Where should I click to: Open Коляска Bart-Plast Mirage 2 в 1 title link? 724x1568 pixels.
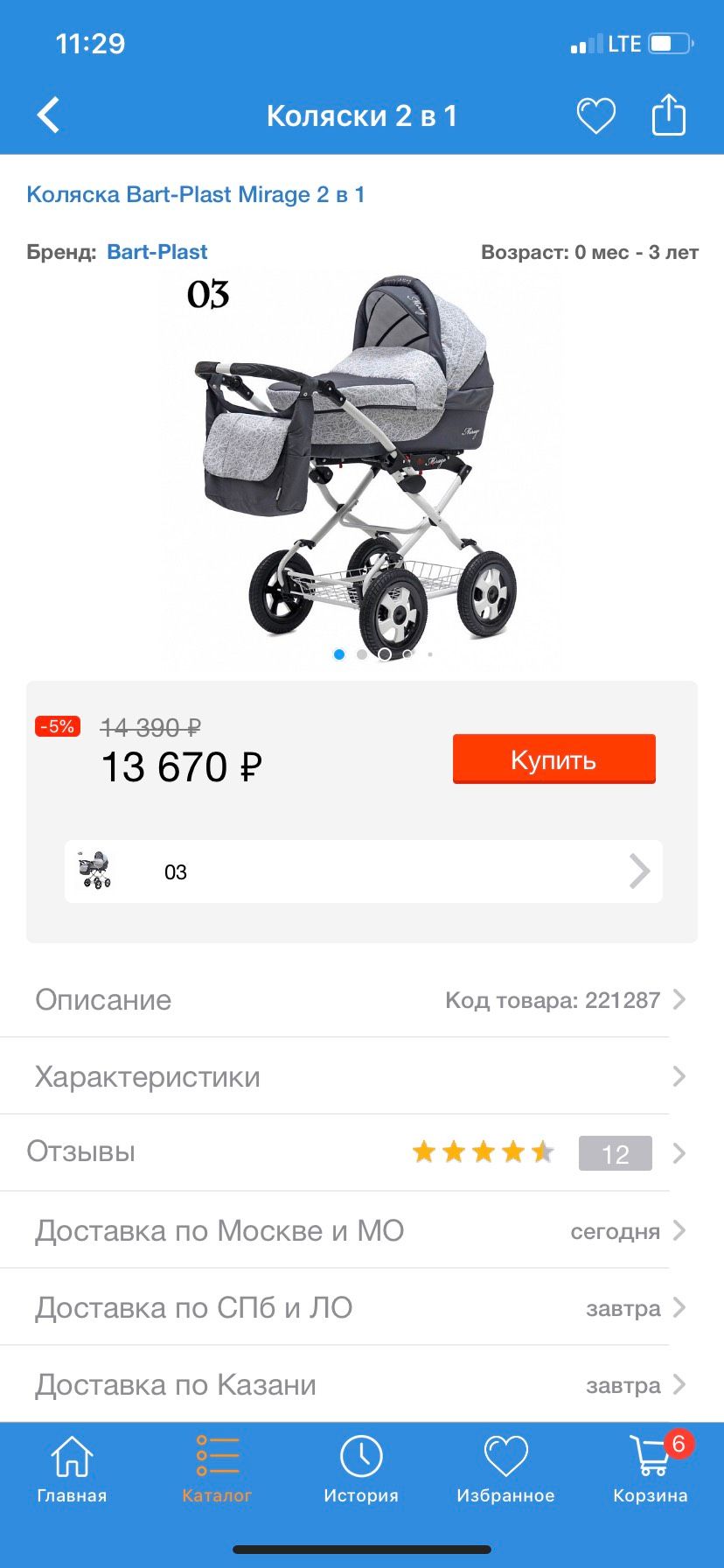tap(196, 194)
